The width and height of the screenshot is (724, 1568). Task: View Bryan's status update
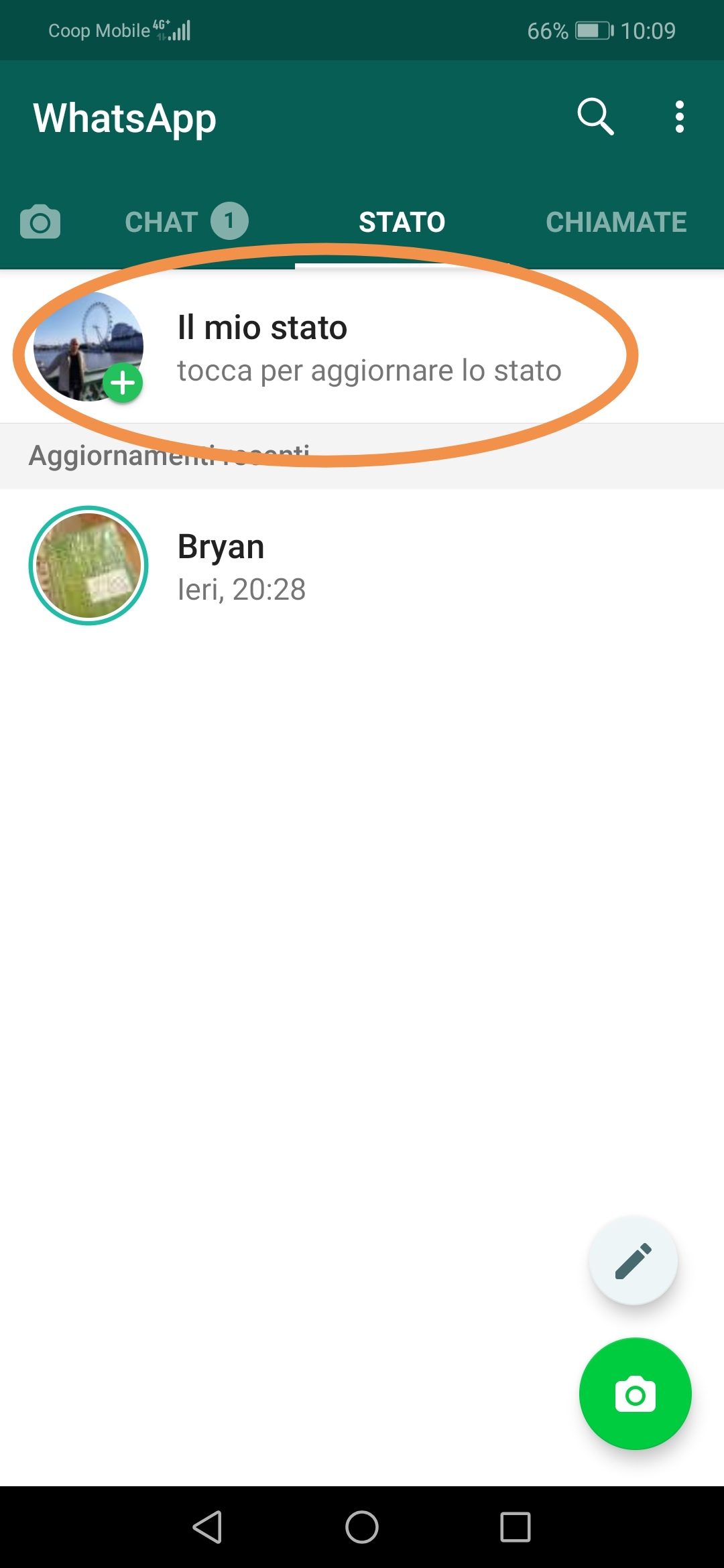pos(221,566)
